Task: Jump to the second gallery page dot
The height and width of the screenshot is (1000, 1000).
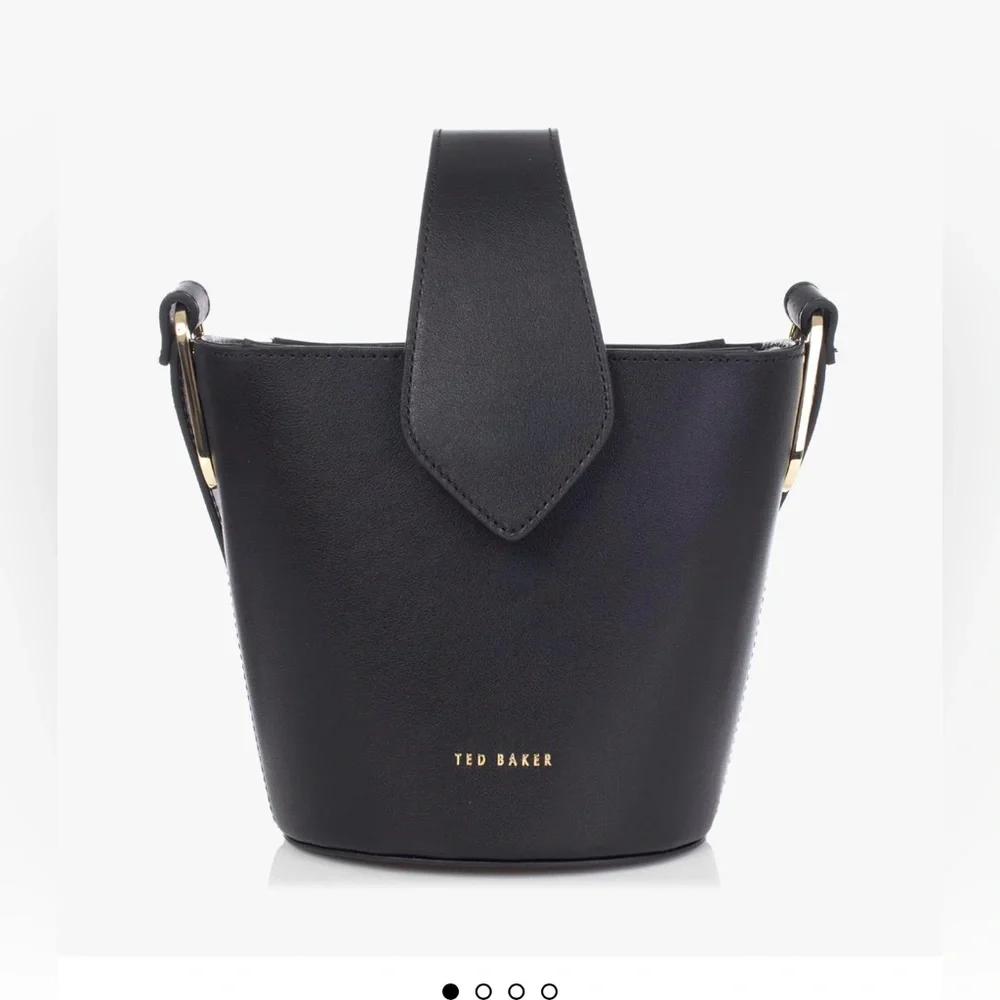Action: click(x=483, y=991)
